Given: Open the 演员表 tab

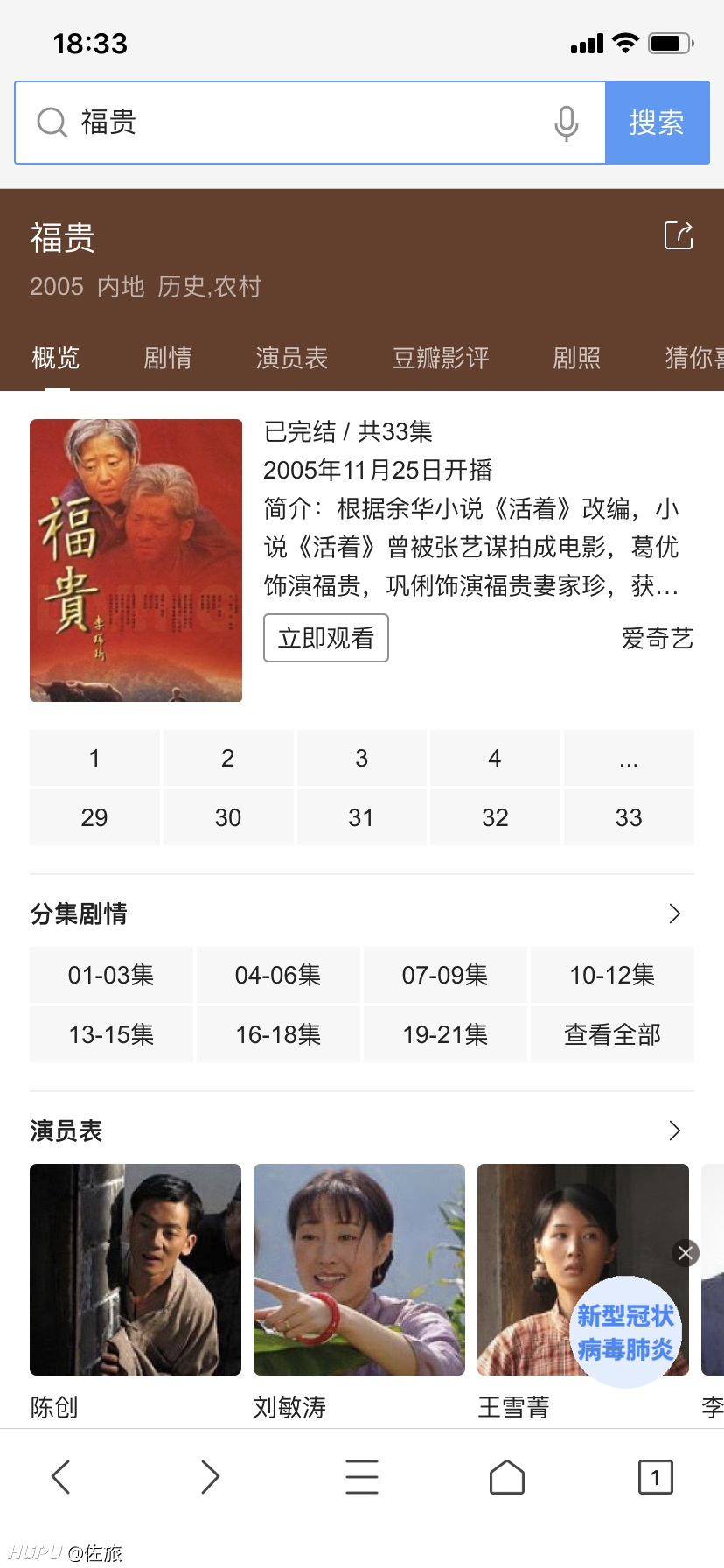Looking at the screenshot, I should (292, 358).
